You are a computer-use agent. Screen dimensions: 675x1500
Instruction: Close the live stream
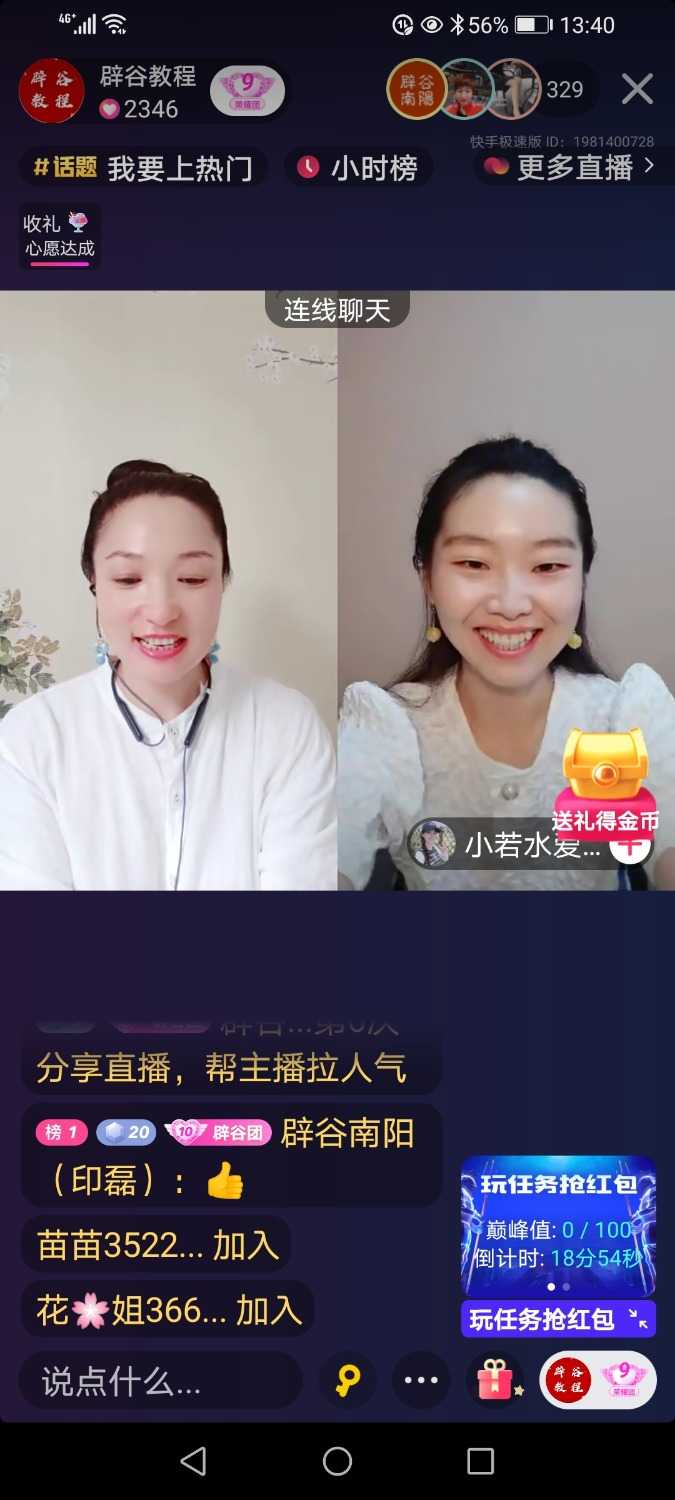(637, 90)
